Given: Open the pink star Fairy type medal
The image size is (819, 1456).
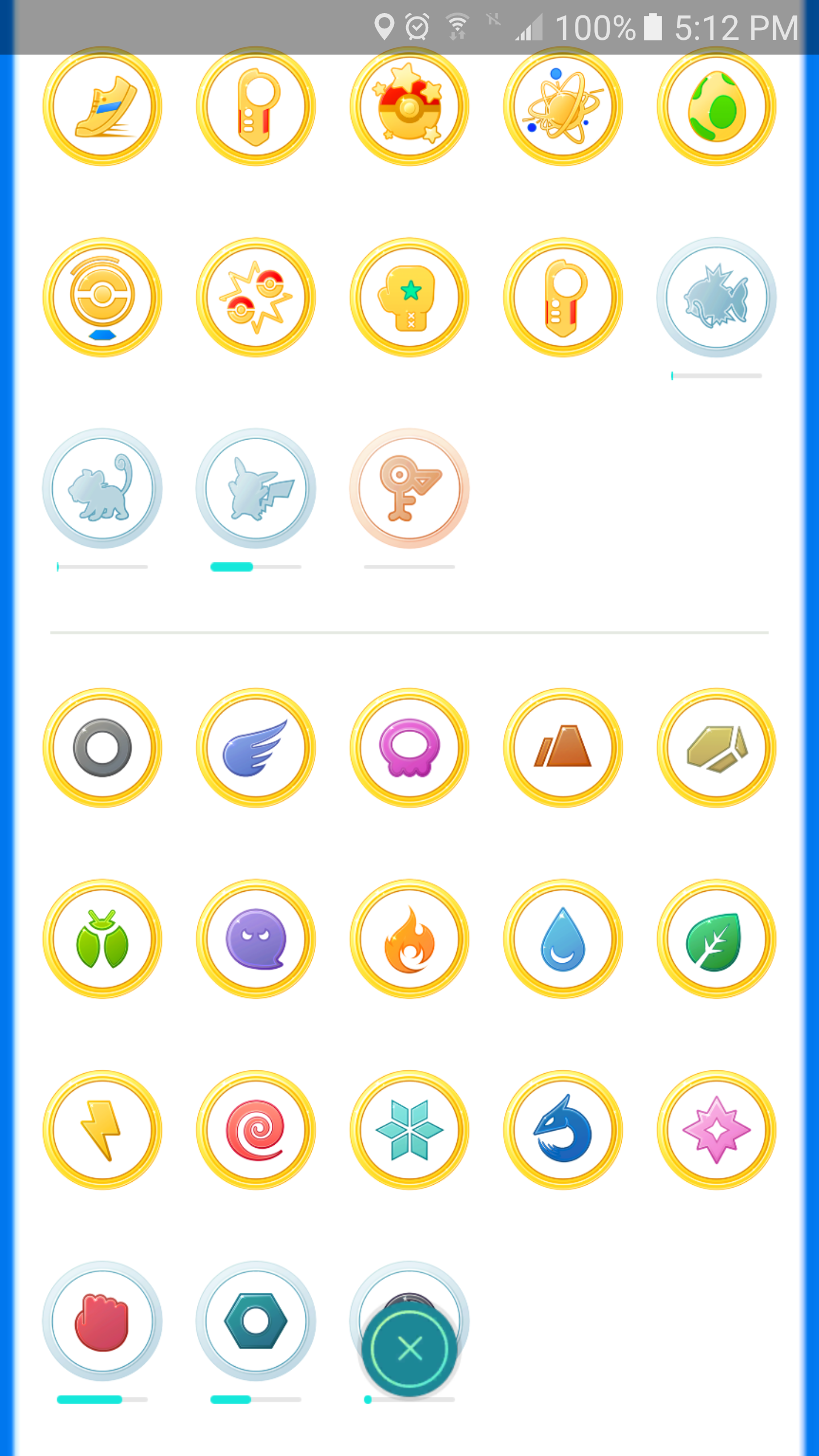Looking at the screenshot, I should point(717,1130).
